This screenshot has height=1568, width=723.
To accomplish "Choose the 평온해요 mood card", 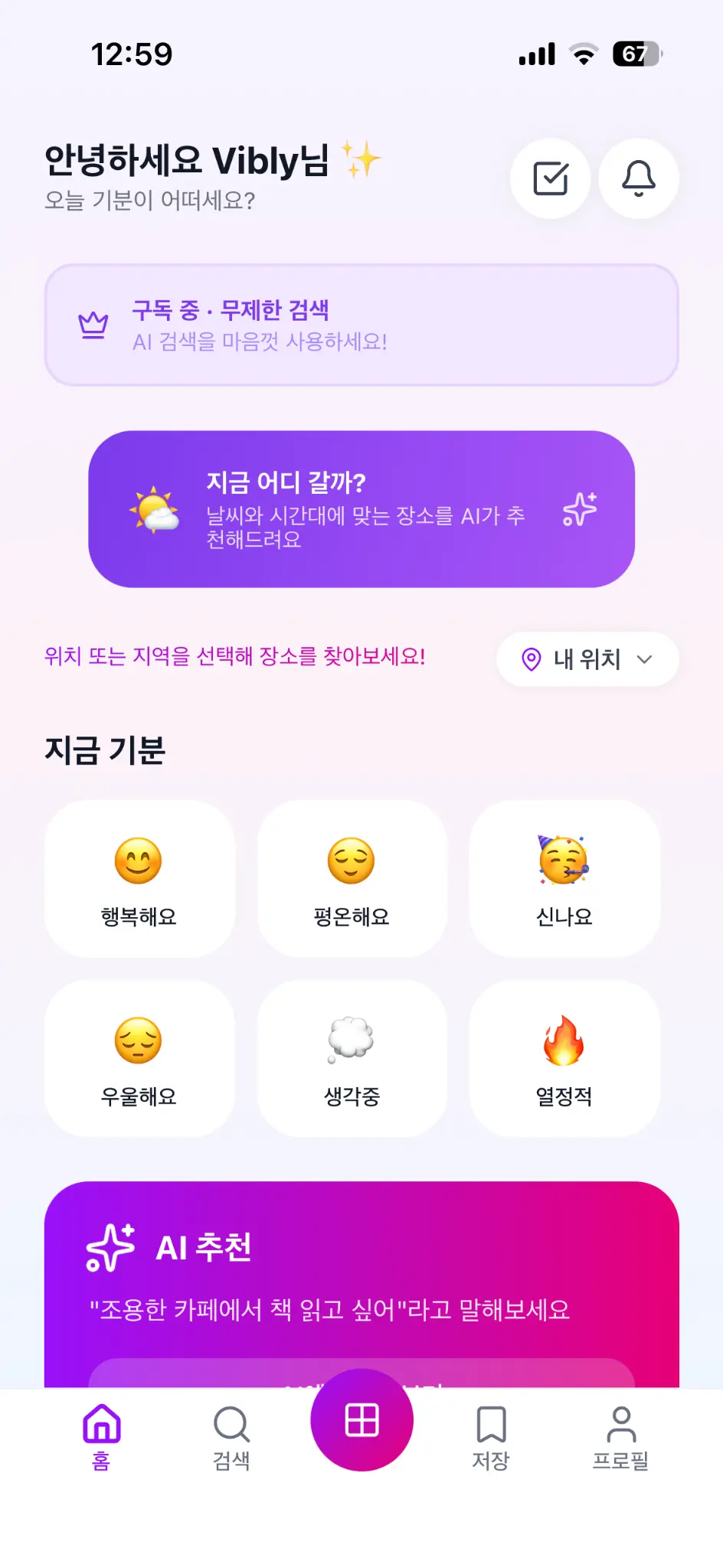I will tap(352, 879).
